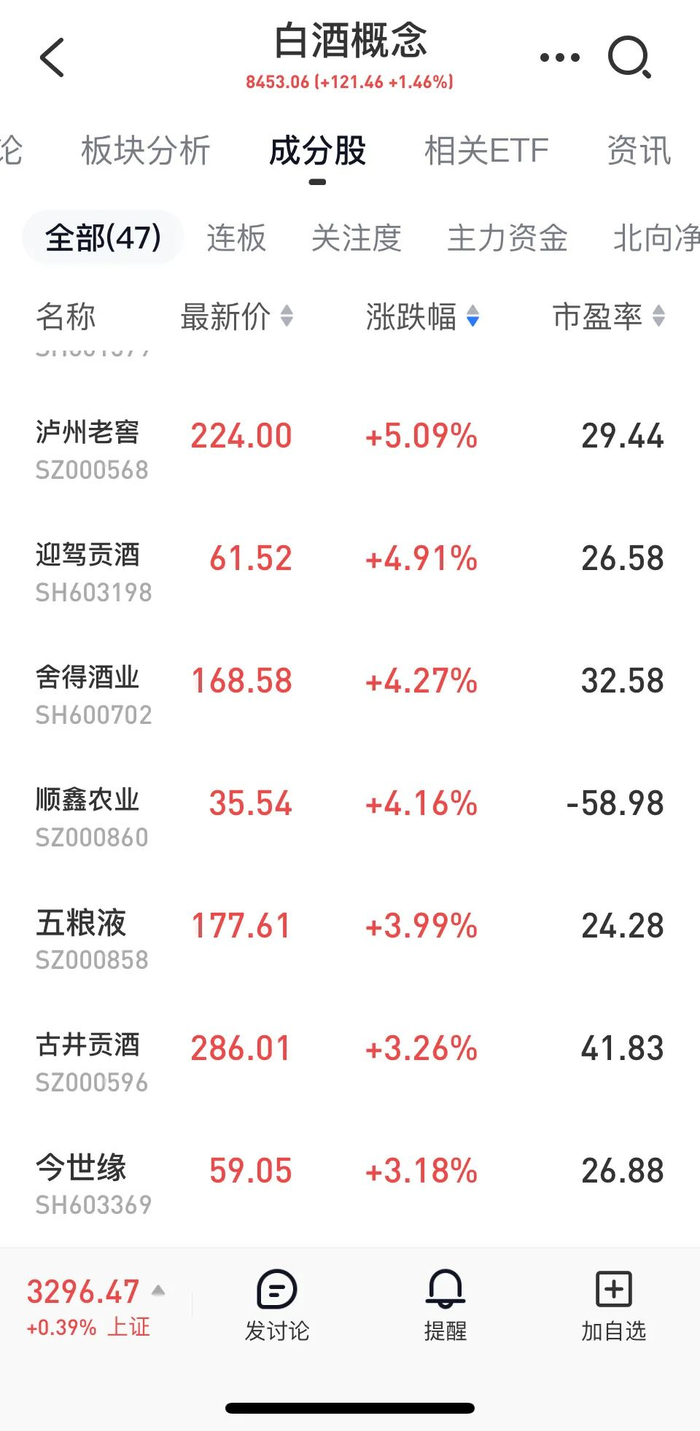Select the 主力资金 filter chip
Screen dimensions: 700x1431
pos(507,238)
